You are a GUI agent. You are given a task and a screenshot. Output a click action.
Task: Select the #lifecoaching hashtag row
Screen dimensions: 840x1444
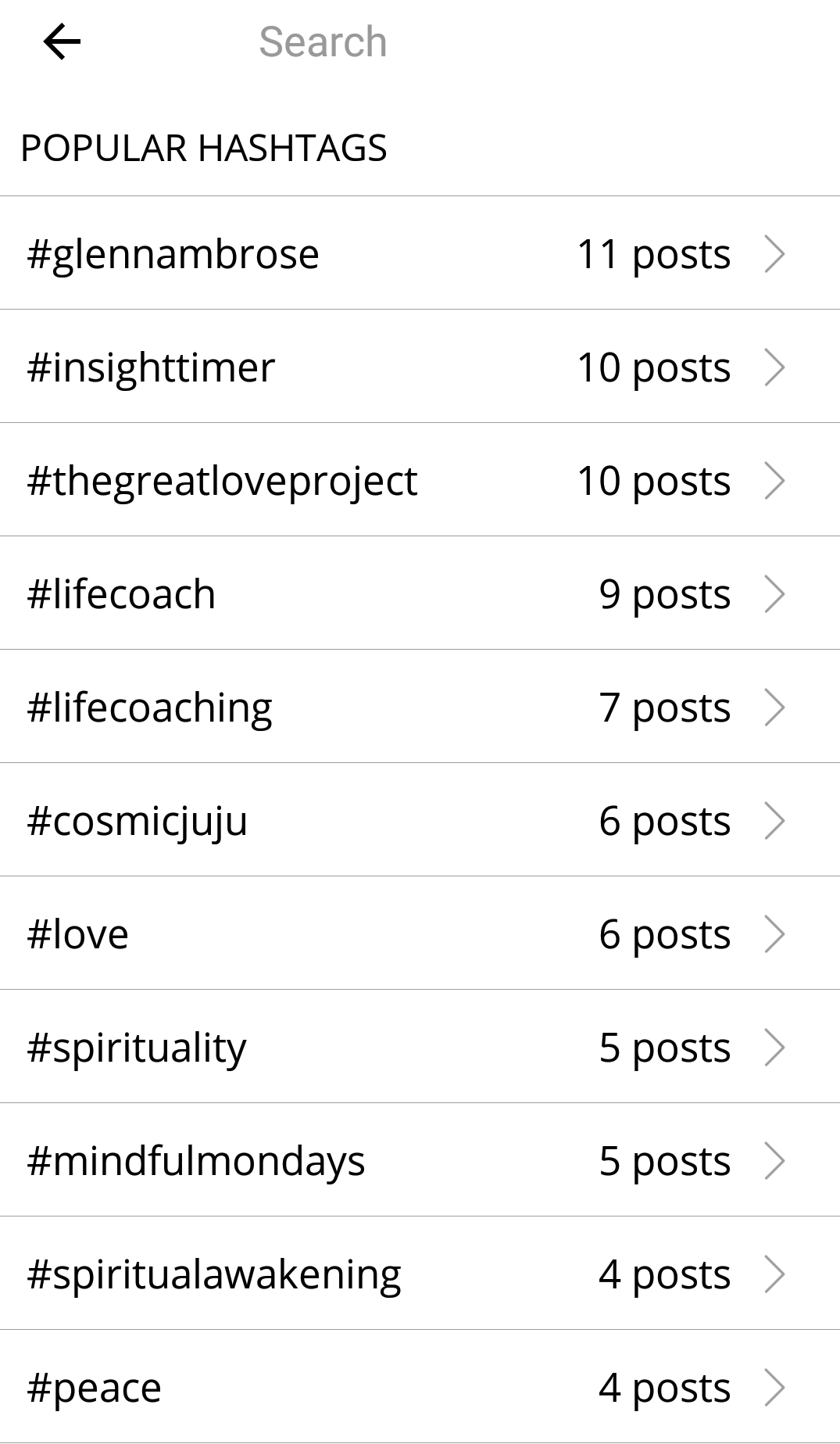pyautogui.click(x=420, y=707)
